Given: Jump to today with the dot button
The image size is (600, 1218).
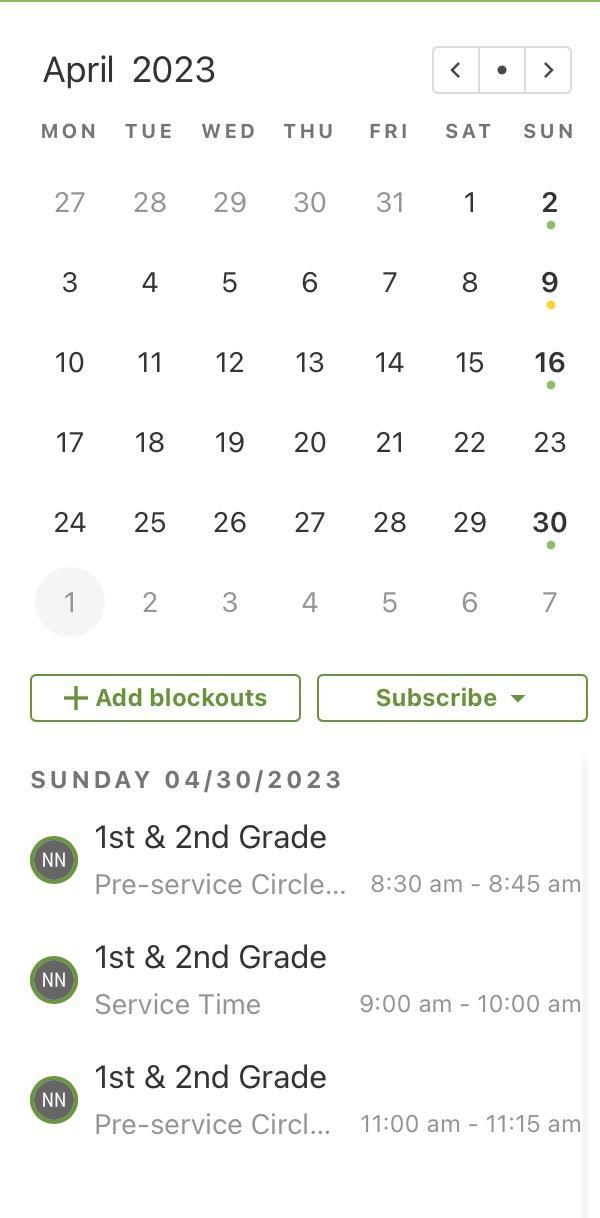Looking at the screenshot, I should pyautogui.click(x=502, y=70).
